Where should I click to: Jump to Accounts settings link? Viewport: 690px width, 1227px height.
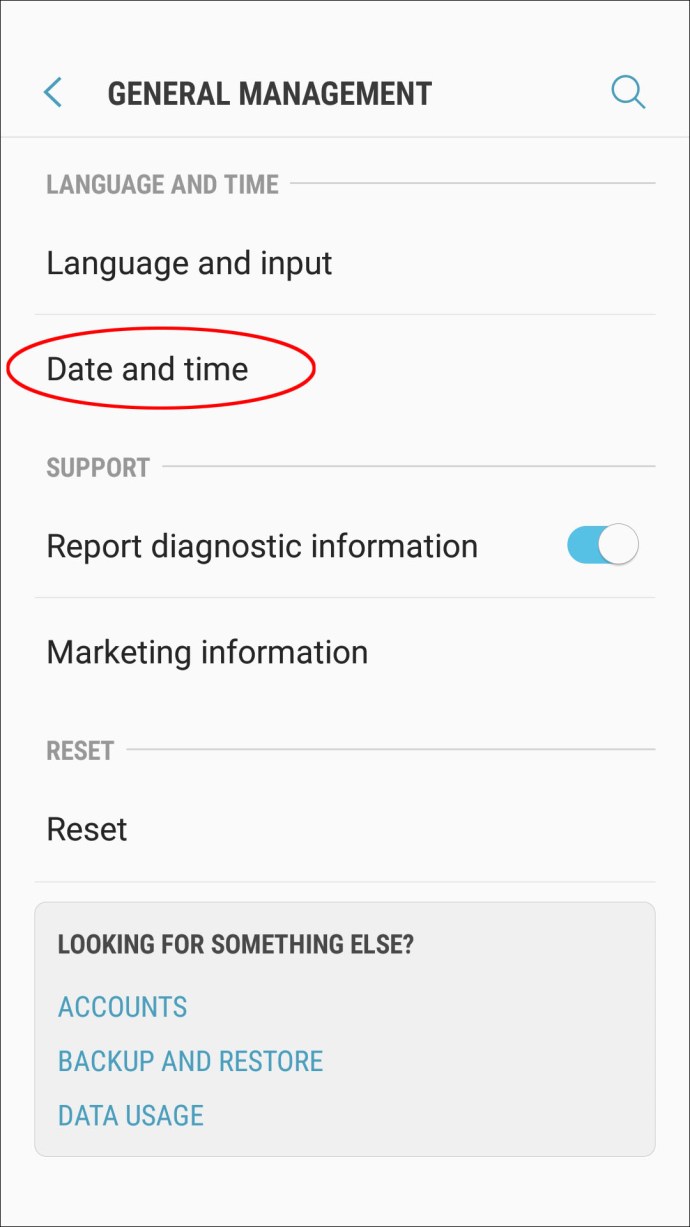click(122, 1006)
